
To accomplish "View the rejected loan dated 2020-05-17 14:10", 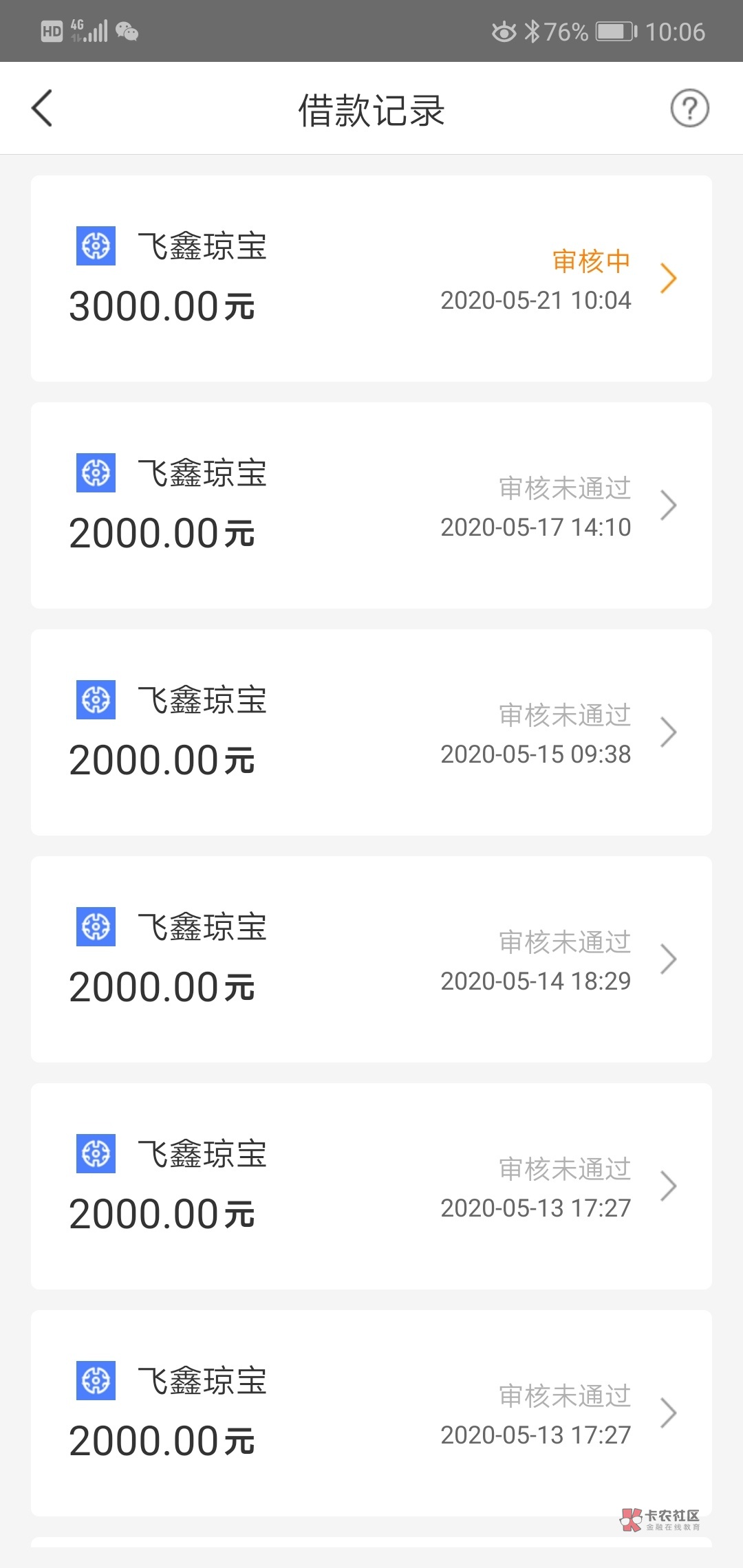I will [371, 505].
